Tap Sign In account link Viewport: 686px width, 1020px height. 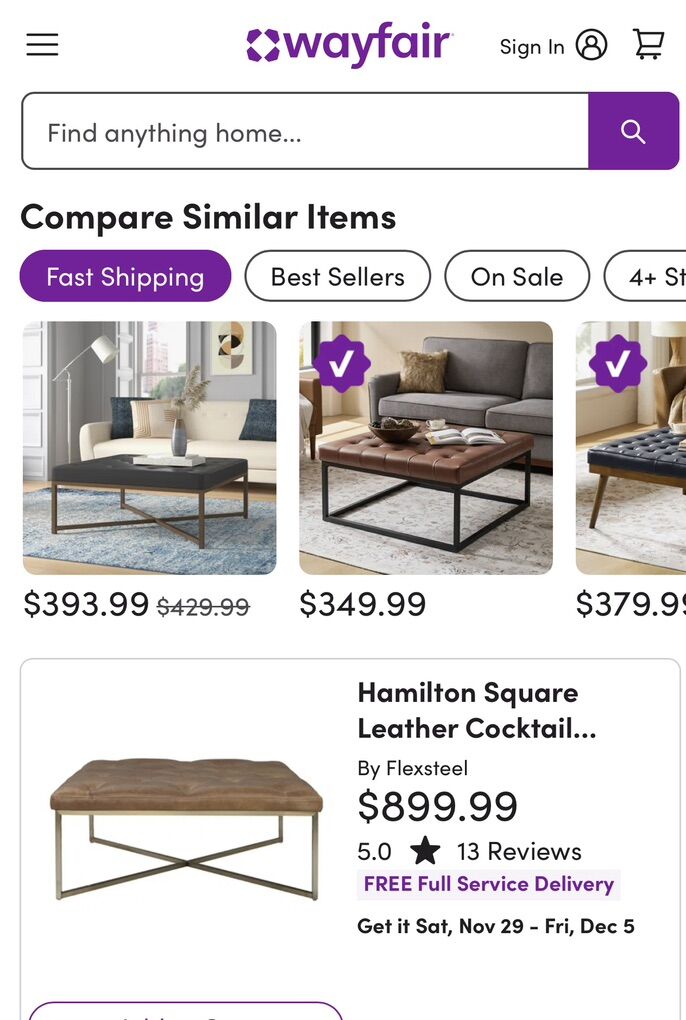(552, 46)
